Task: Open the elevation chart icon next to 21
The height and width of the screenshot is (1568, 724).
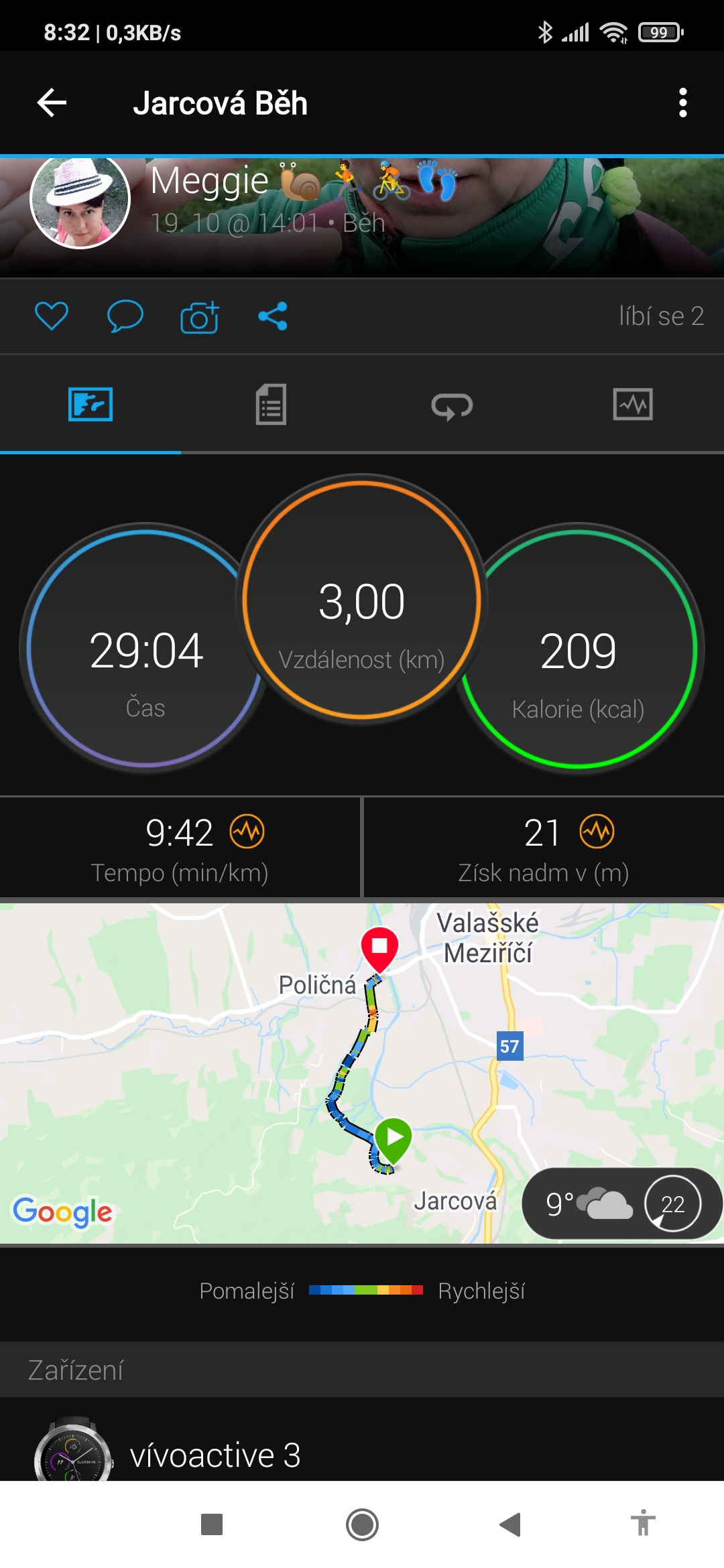Action: [x=597, y=832]
